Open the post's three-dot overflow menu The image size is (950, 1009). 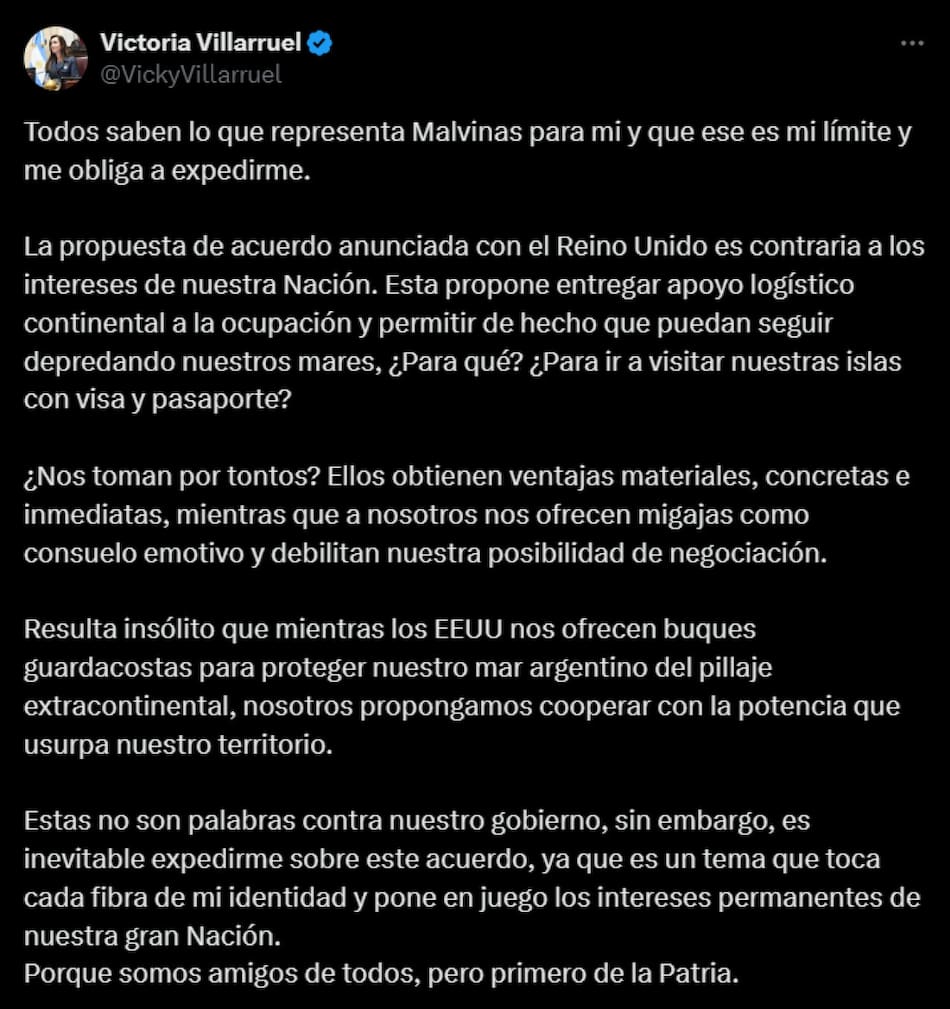[911, 44]
